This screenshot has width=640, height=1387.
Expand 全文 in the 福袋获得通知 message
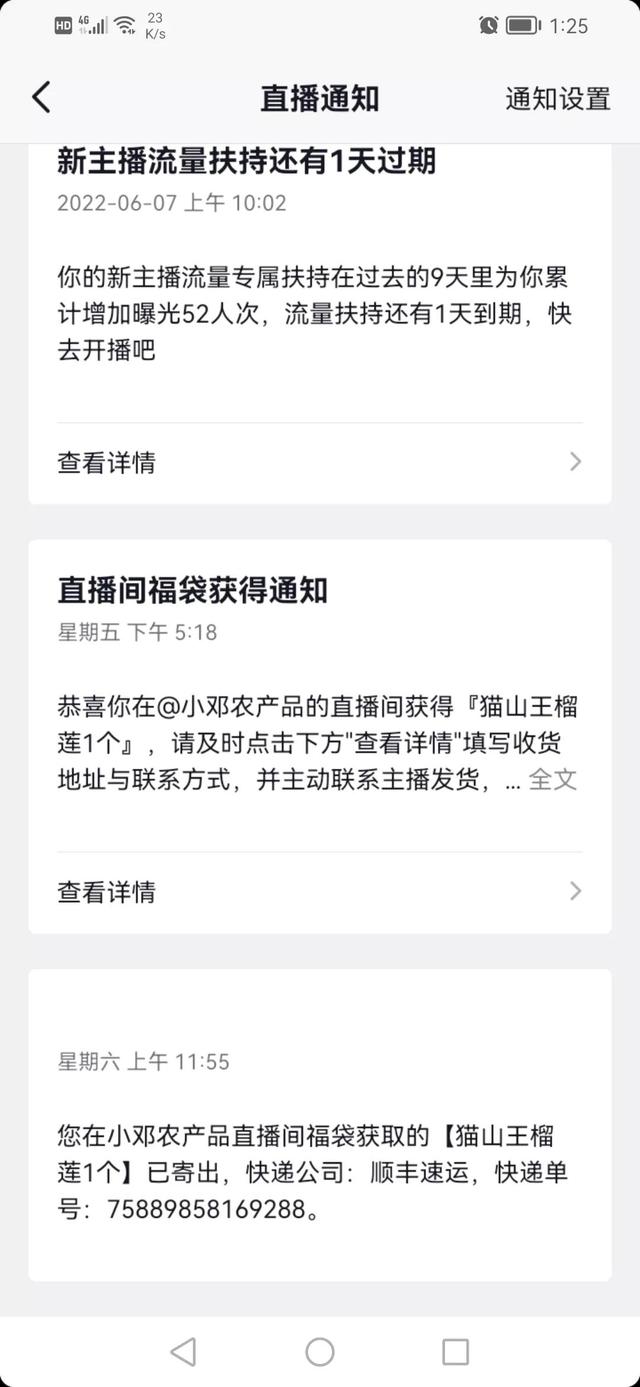pyautogui.click(x=553, y=780)
